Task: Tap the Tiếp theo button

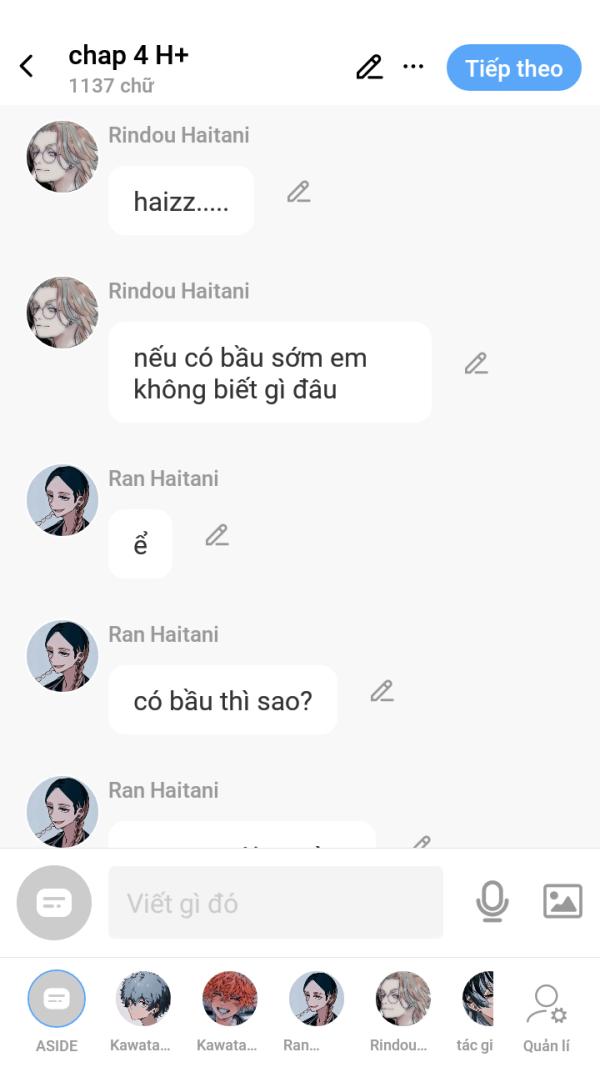Action: [x=513, y=68]
